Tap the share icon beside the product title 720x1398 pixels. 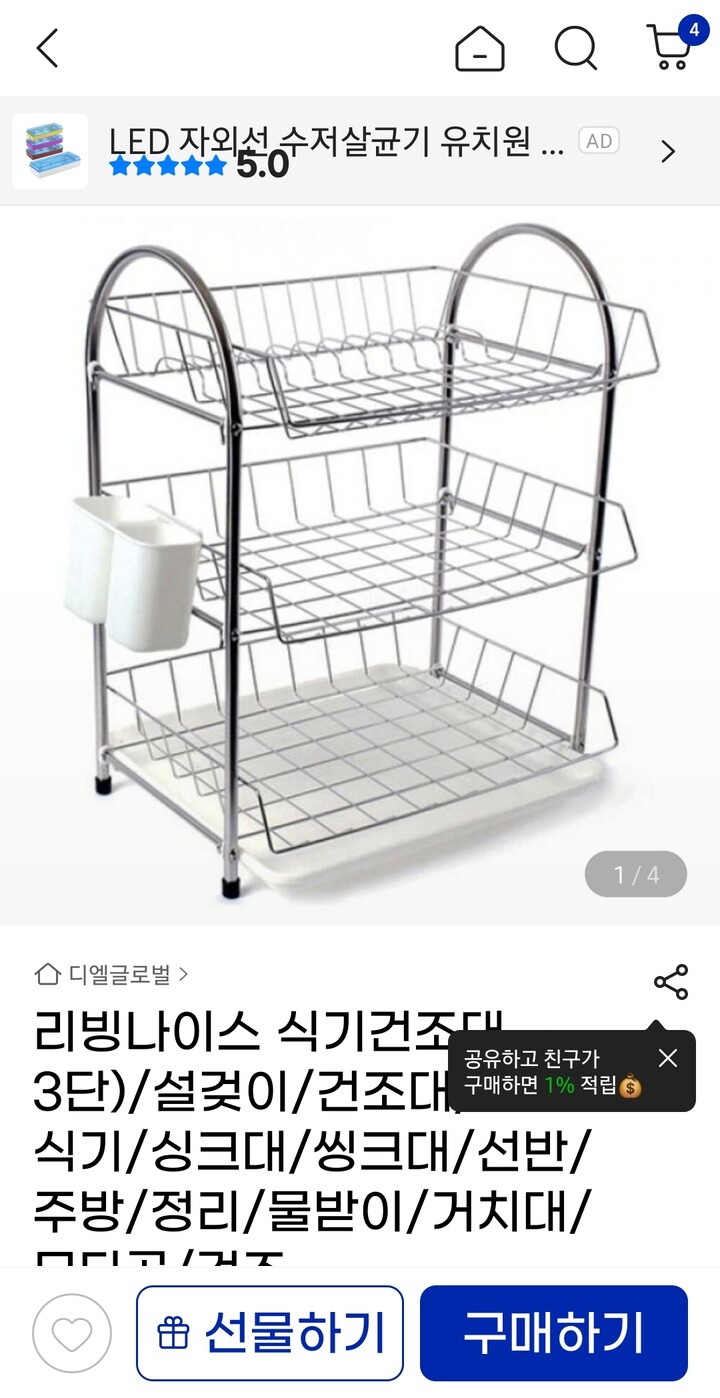pos(672,981)
